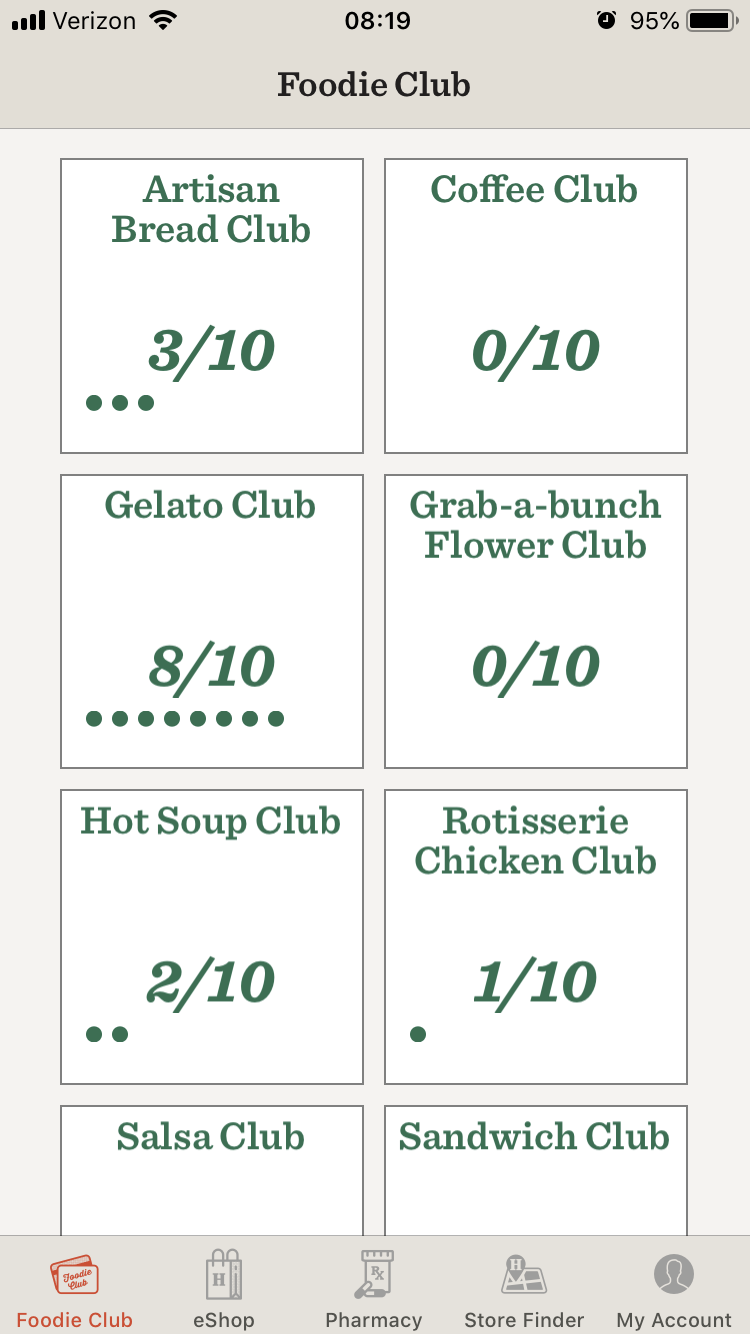
Task: Switch to the Store Finder tab
Action: (524, 1288)
